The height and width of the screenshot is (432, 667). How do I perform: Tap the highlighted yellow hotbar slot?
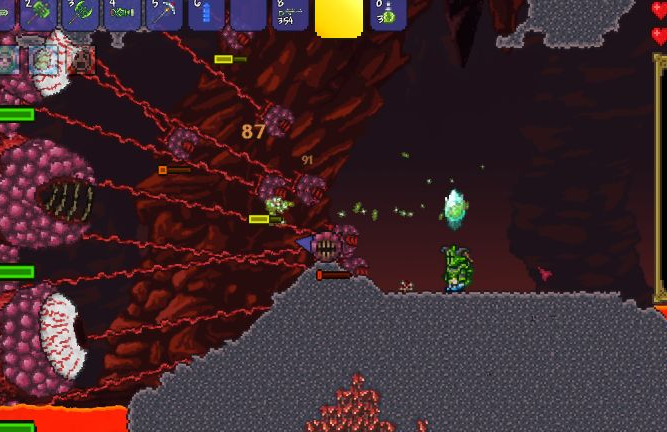[x=339, y=15]
